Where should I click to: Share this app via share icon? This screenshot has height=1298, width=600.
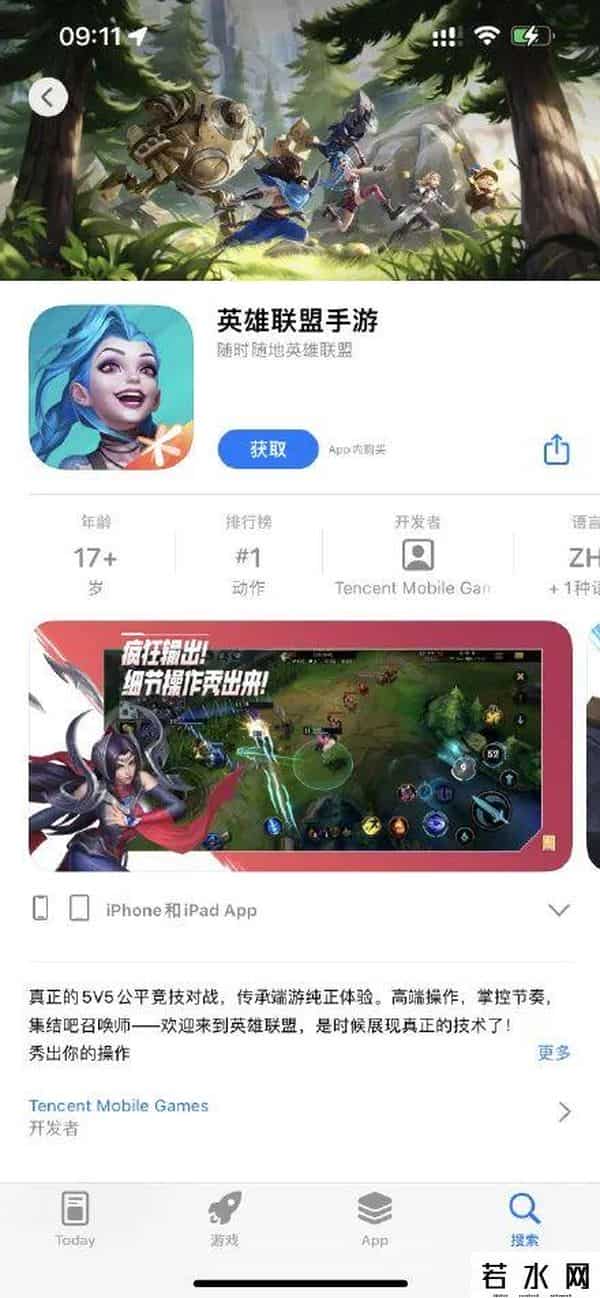click(556, 450)
